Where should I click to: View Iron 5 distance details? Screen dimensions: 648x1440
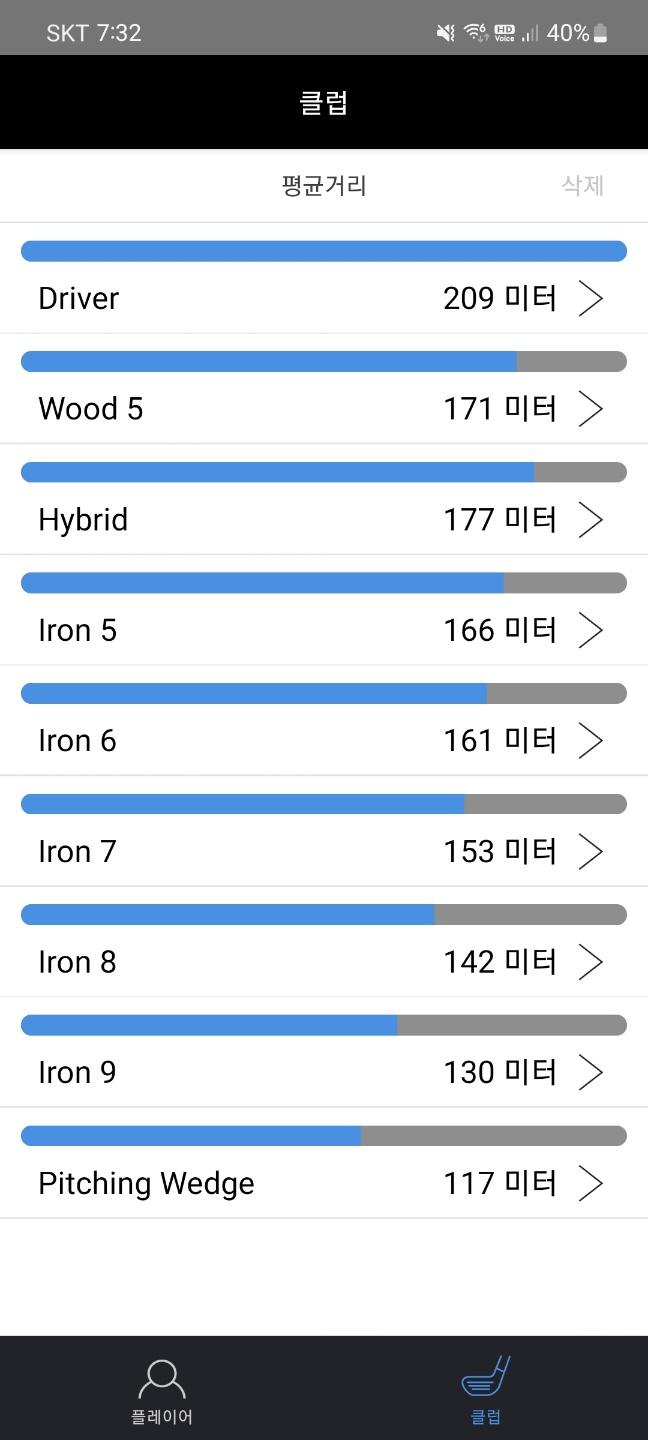[323, 630]
